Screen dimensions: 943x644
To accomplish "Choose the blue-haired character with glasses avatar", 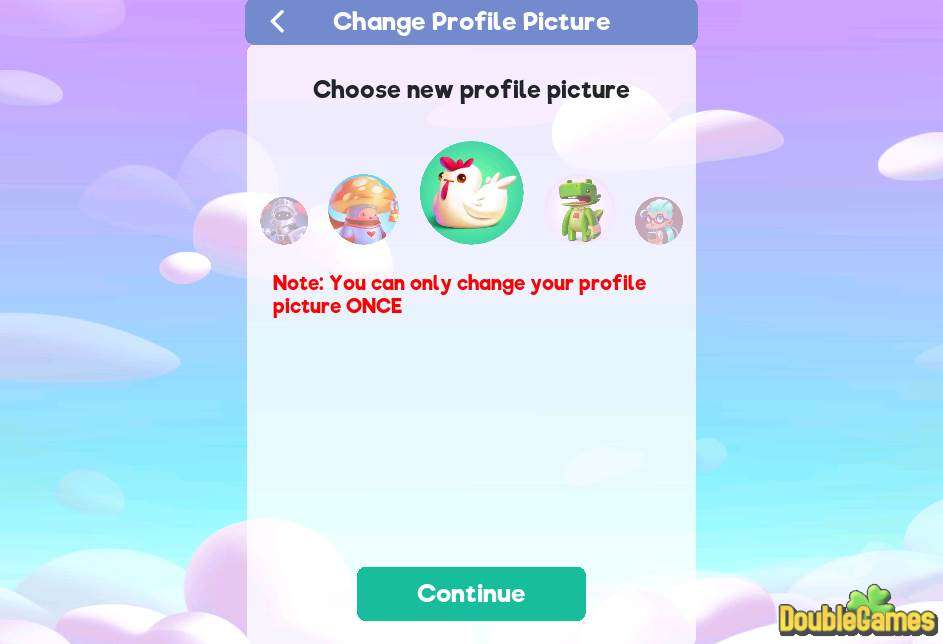I will (659, 221).
